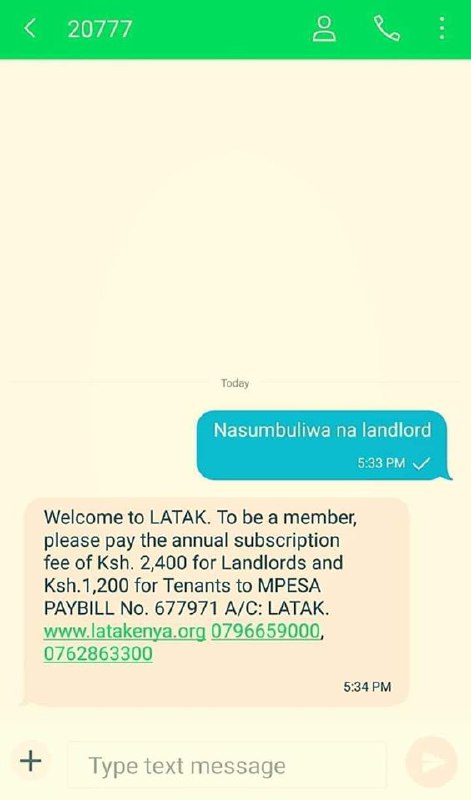Go back from the 20777 conversation
The width and height of the screenshot is (471, 800).
[x=30, y=28]
